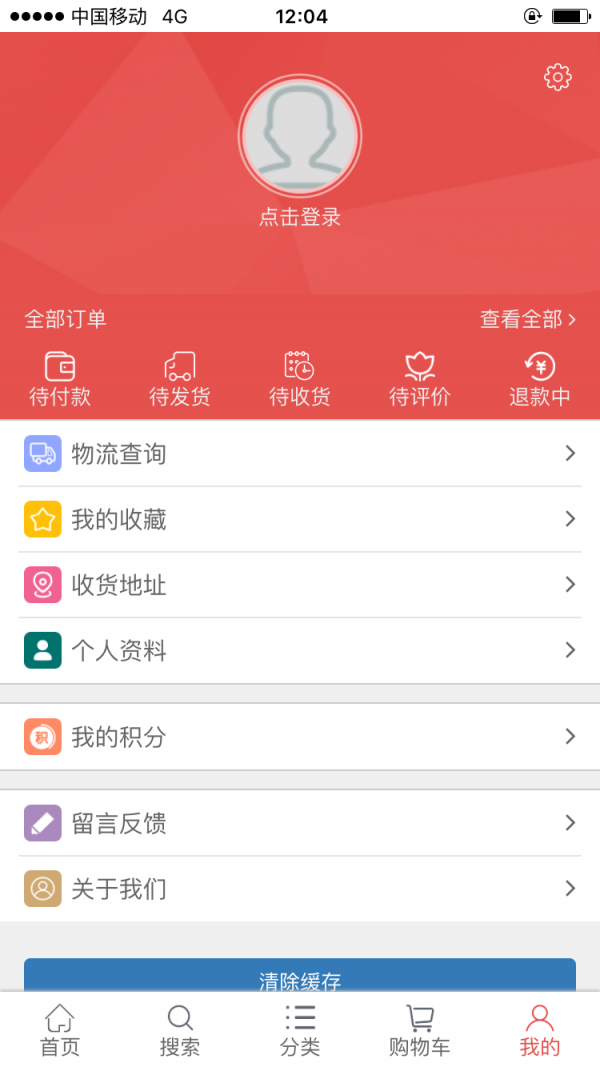This screenshot has height=1067, width=600.
Task: Open 留言反馈 feedback row
Action: pos(300,823)
